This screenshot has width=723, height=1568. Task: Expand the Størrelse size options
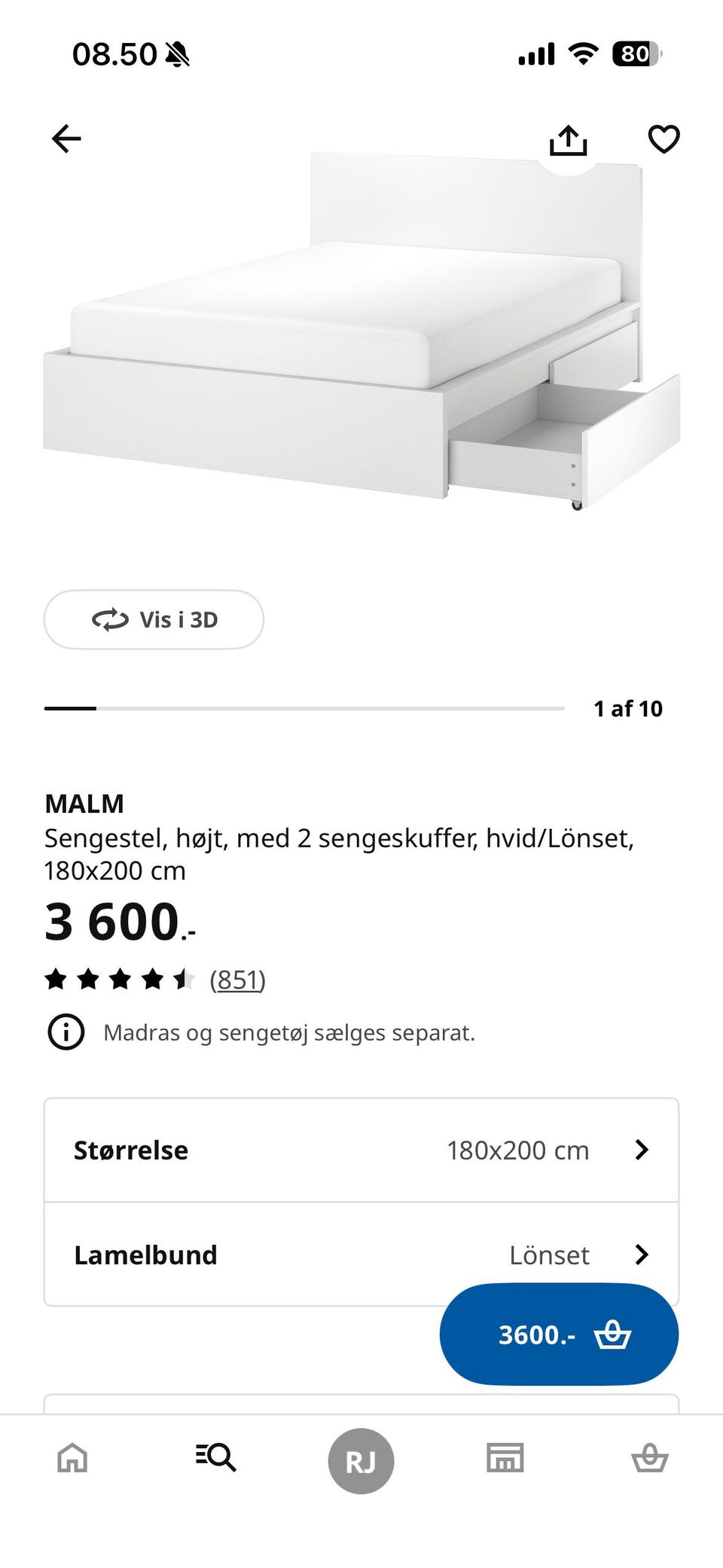361,1150
